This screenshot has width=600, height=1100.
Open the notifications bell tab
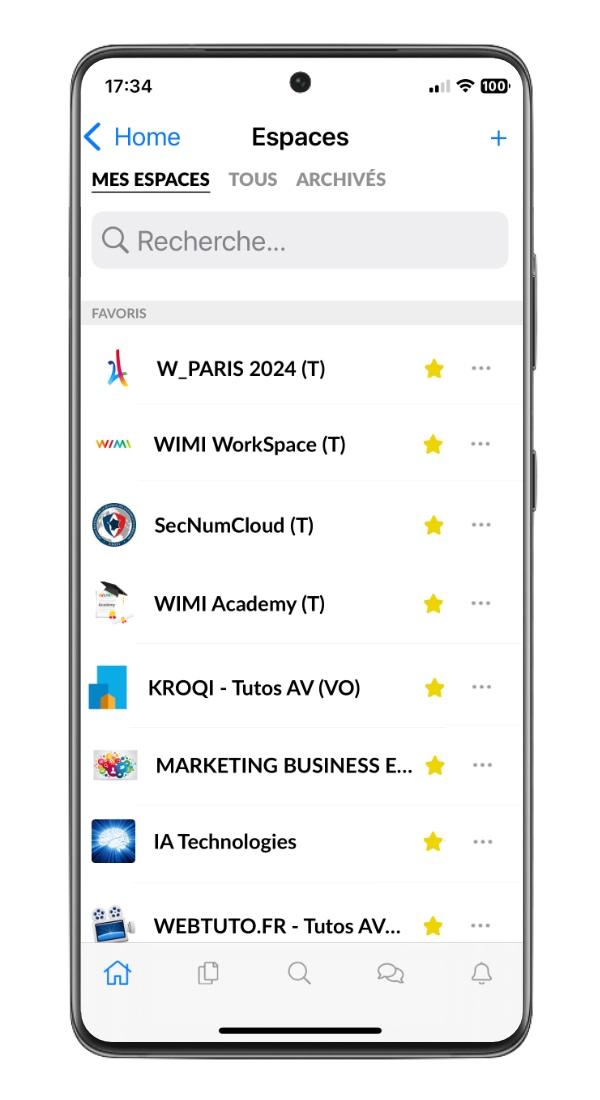click(x=481, y=973)
